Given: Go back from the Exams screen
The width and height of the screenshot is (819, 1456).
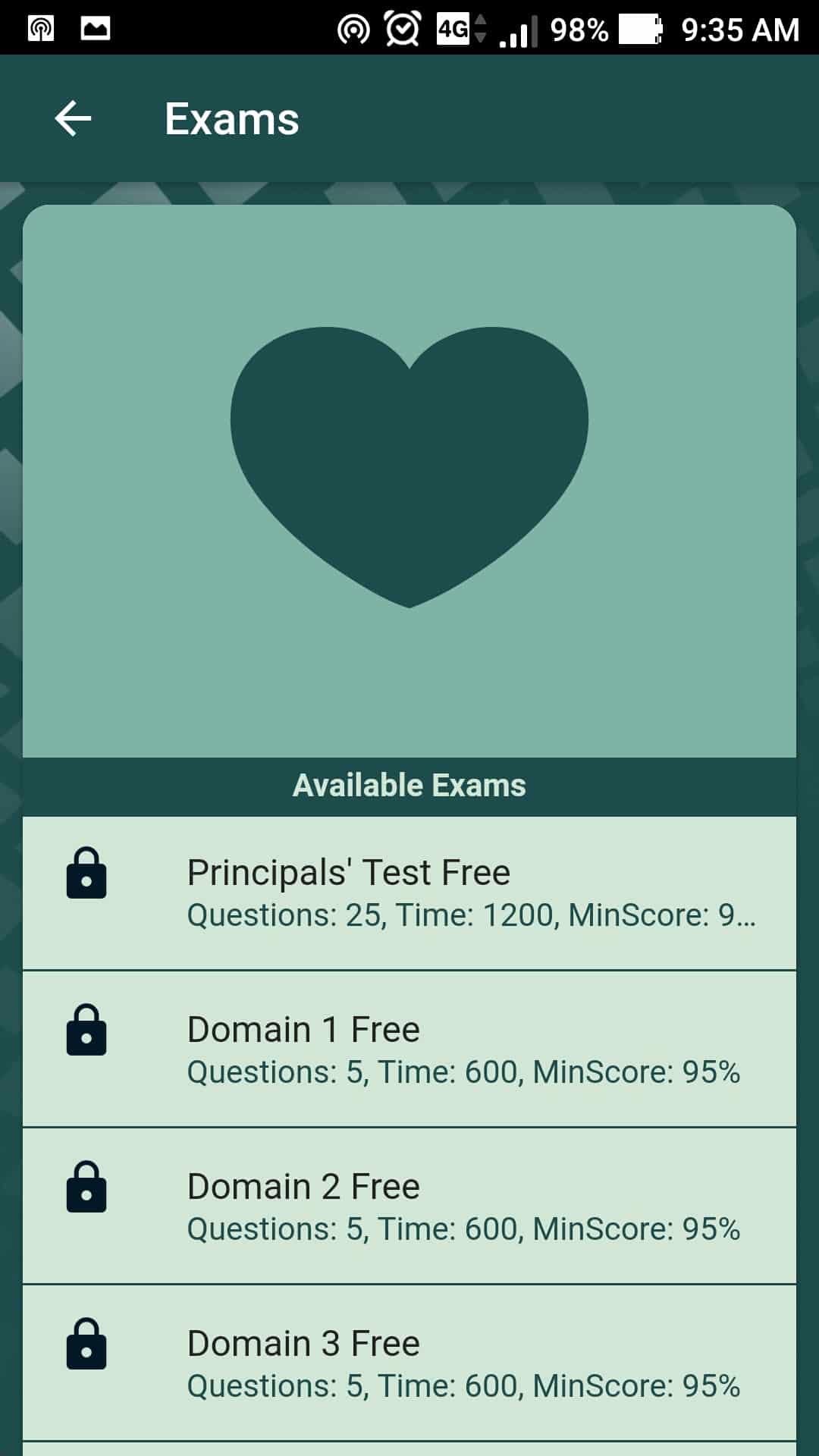Looking at the screenshot, I should click(73, 119).
